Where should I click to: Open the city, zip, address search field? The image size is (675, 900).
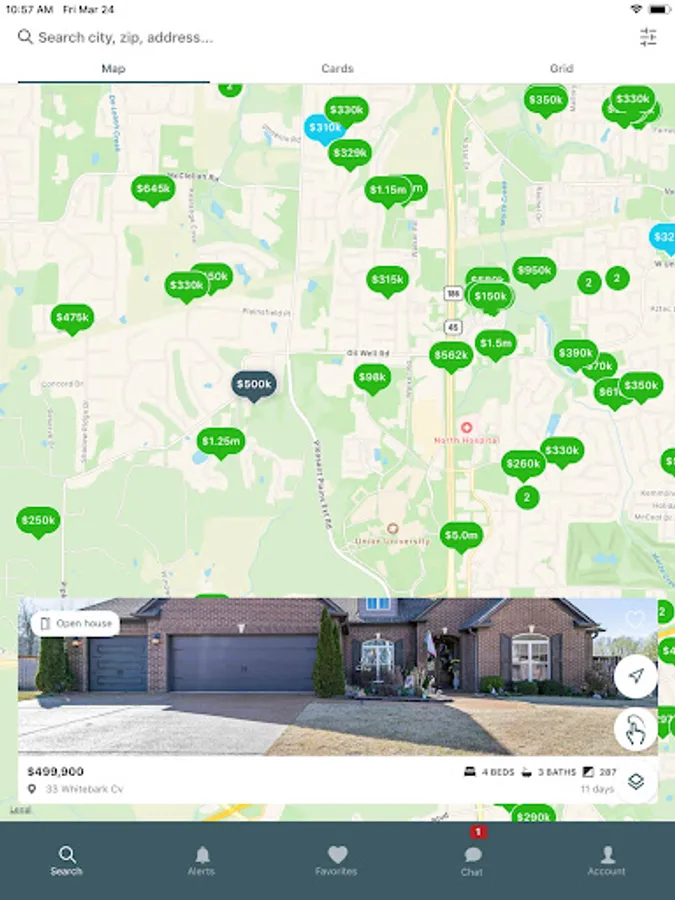(x=321, y=37)
